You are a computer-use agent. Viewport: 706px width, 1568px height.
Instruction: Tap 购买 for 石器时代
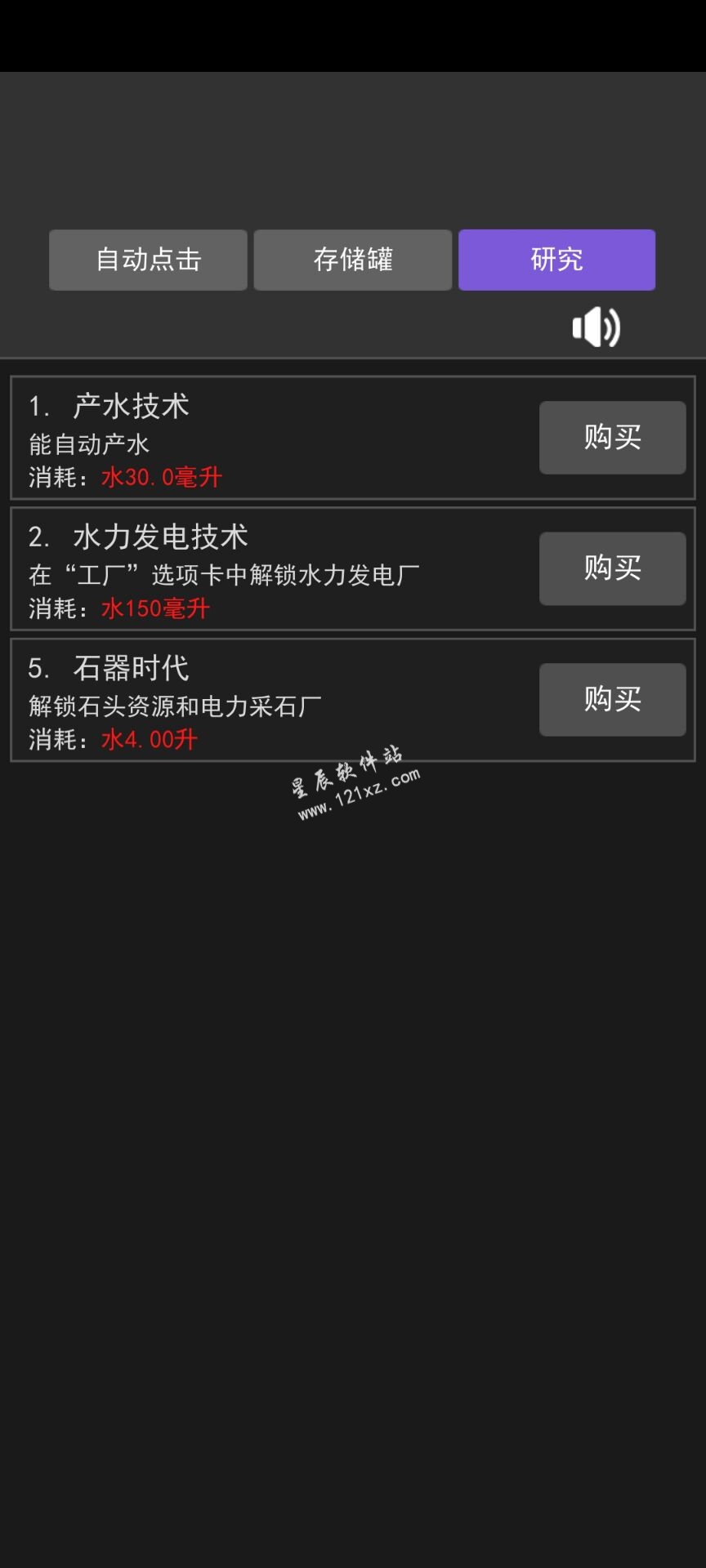point(612,700)
